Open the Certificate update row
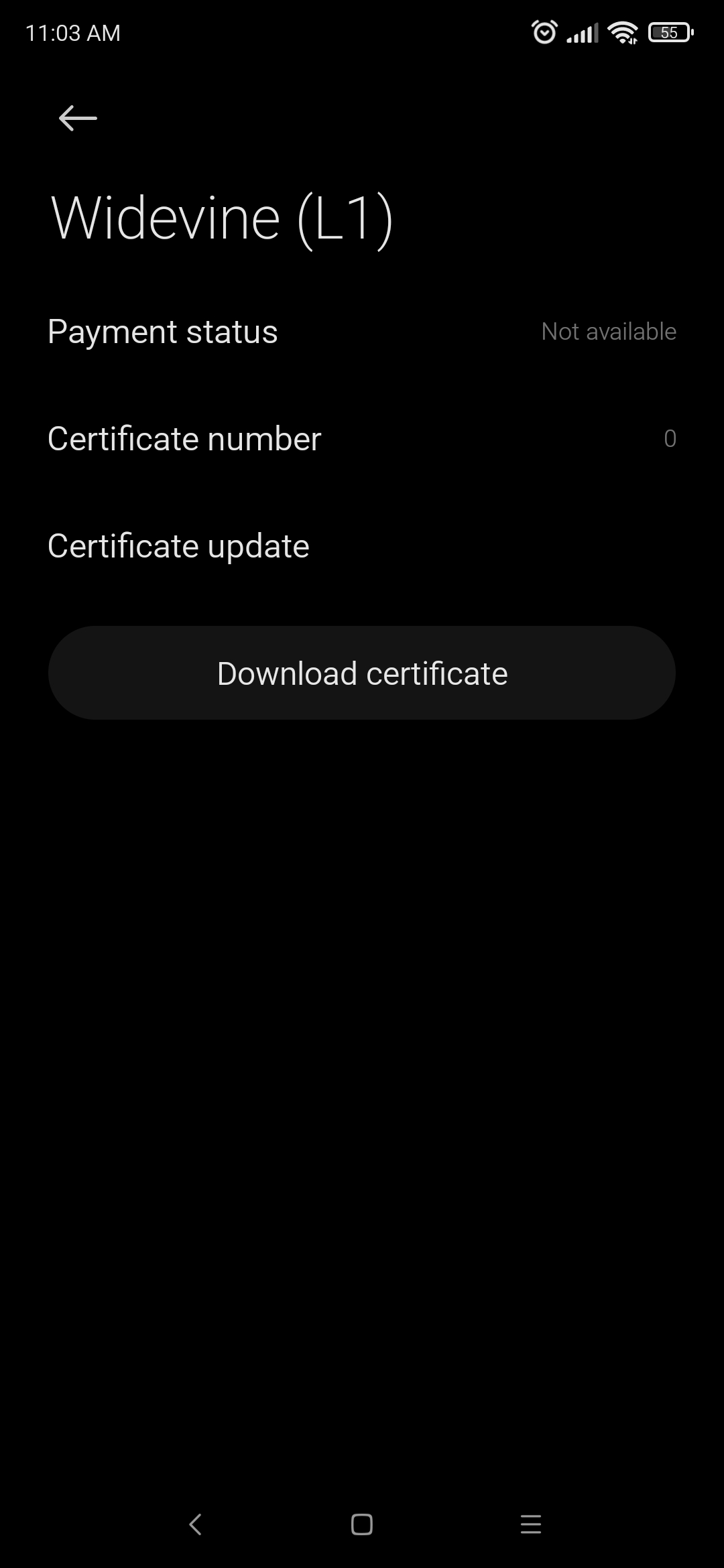Viewport: 724px width, 1568px height. (x=362, y=546)
